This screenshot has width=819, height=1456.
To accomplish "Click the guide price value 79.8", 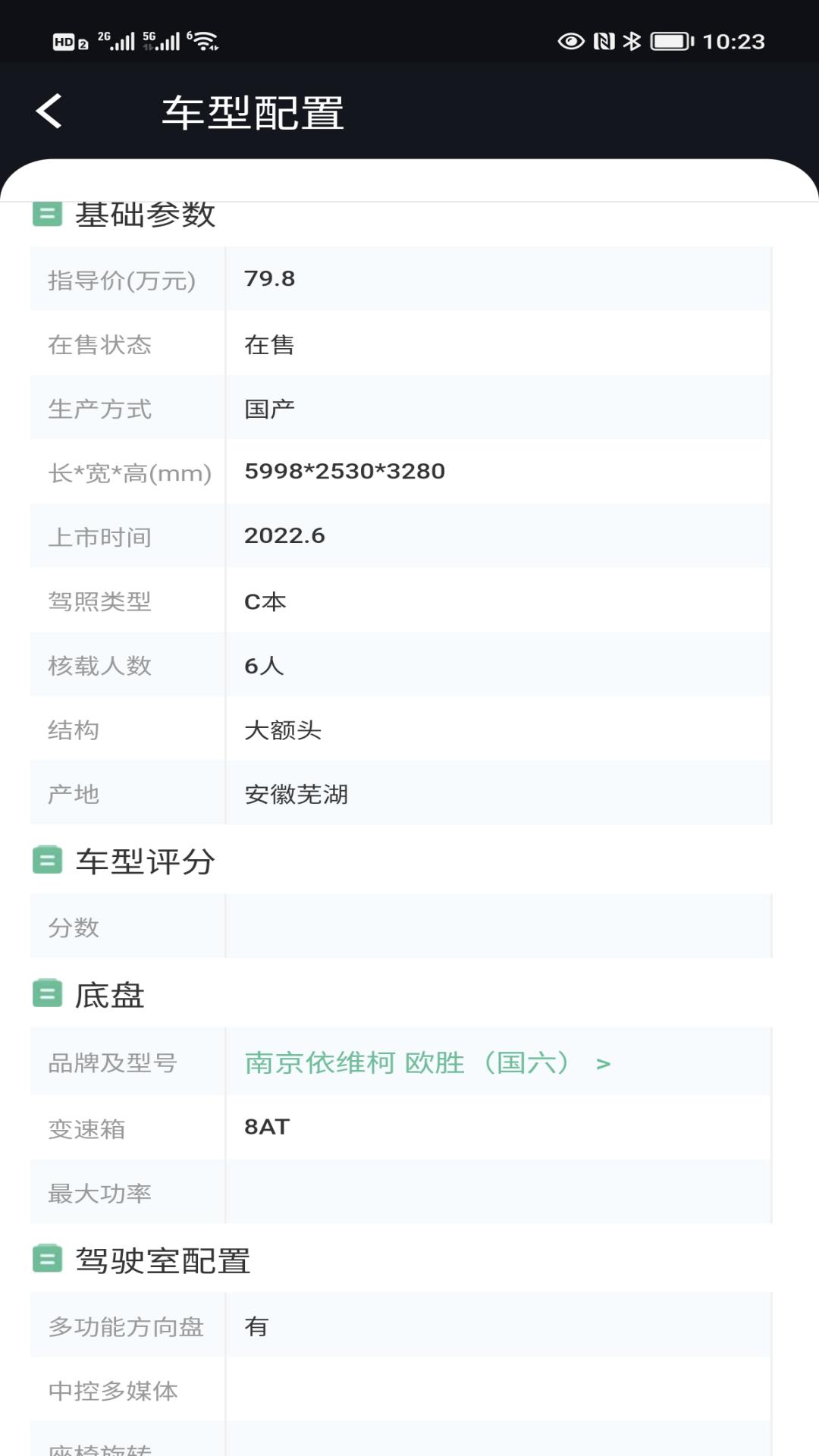I will [270, 279].
